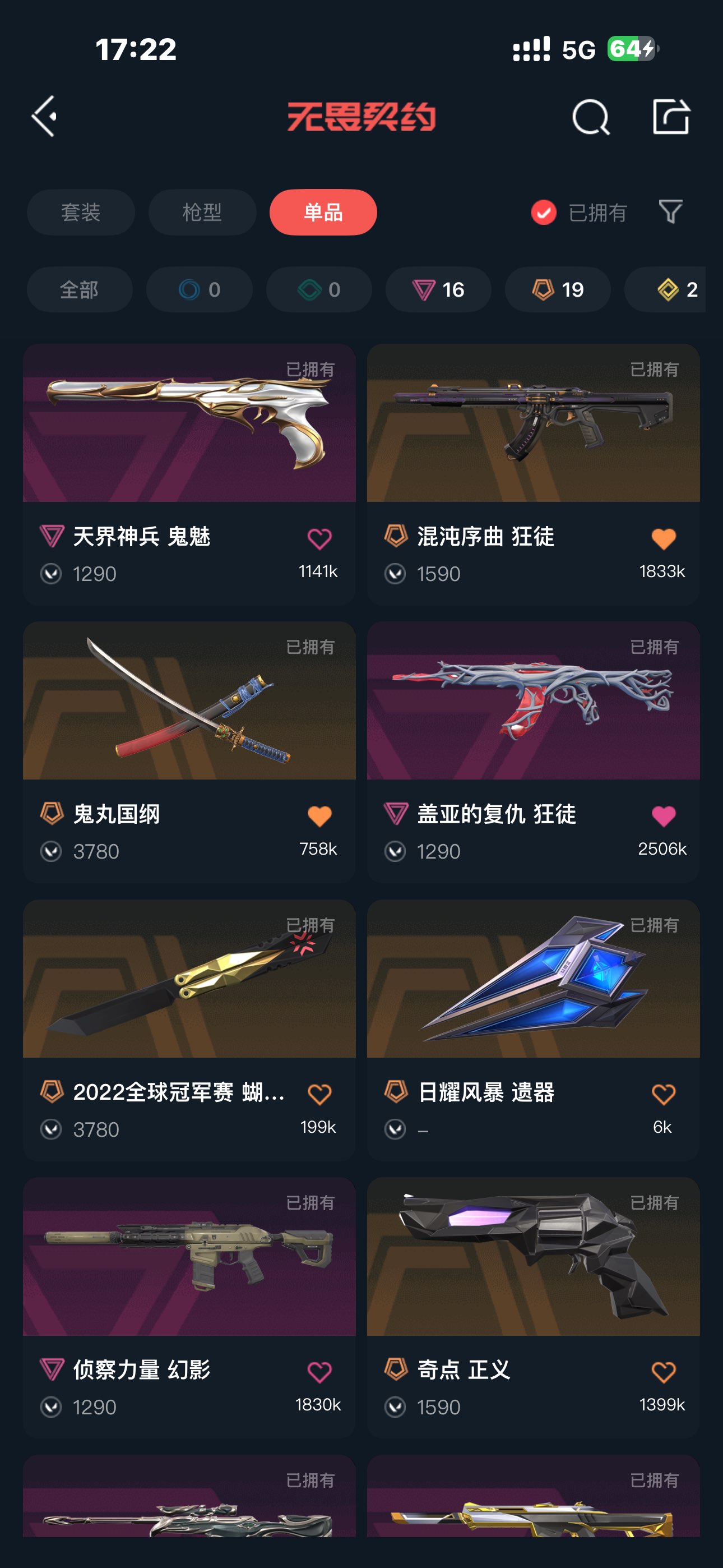The height and width of the screenshot is (1568, 723).
Task: Like the 2022全球冠军赛 butterfly knife skin
Action: click(x=319, y=1095)
